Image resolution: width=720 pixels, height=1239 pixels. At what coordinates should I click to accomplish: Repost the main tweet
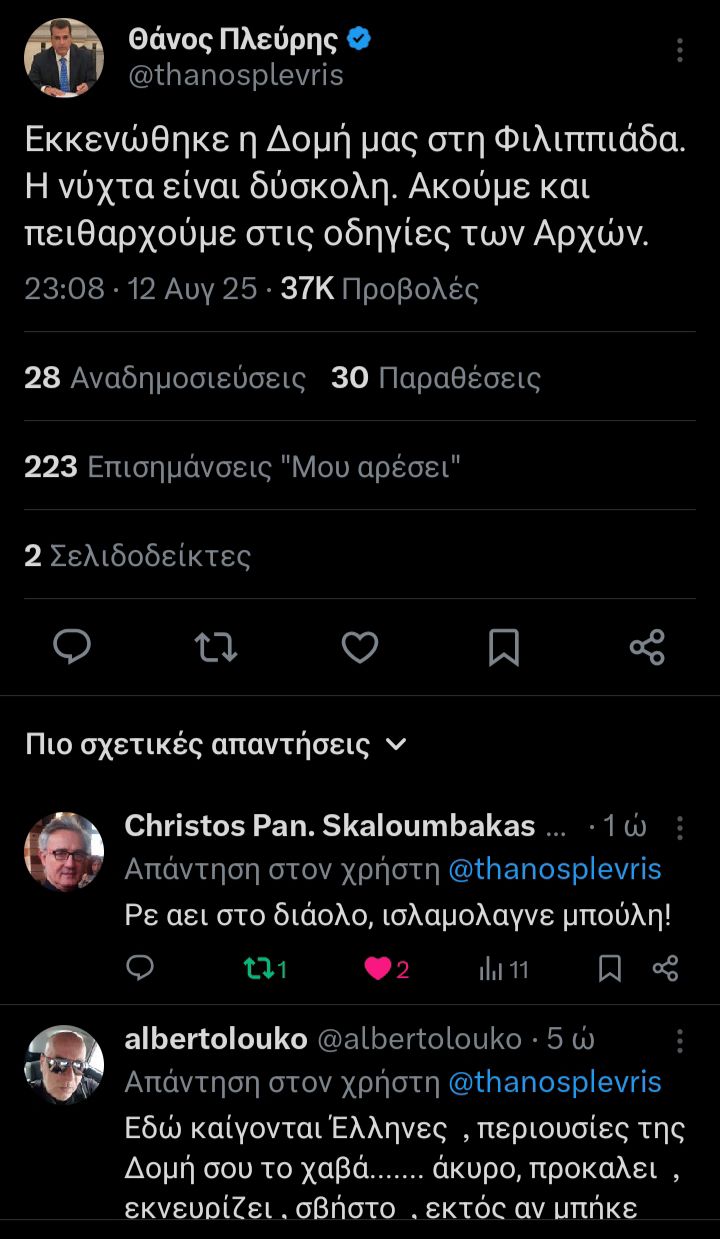click(216, 648)
